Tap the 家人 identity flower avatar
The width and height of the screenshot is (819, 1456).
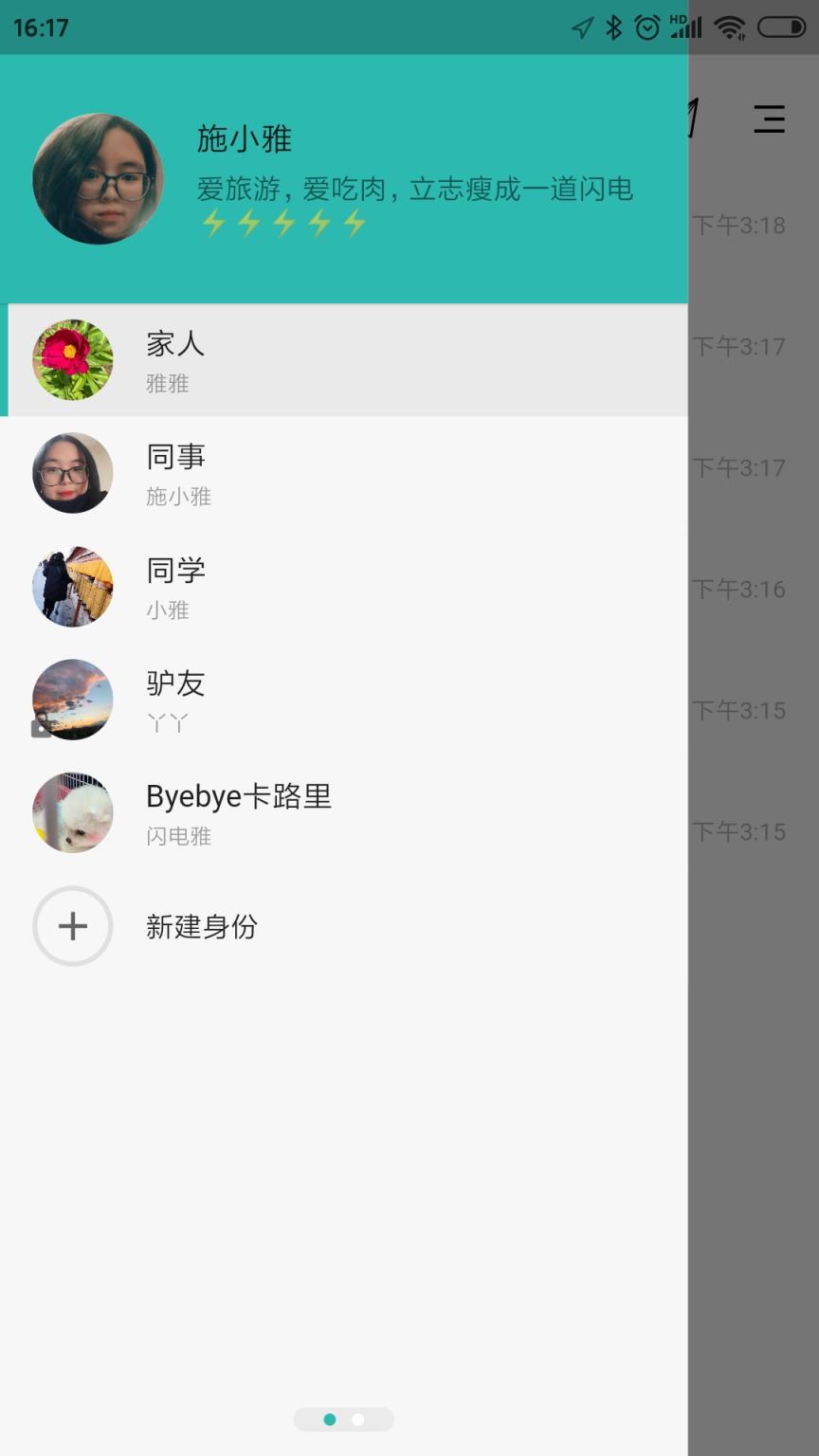click(71, 360)
